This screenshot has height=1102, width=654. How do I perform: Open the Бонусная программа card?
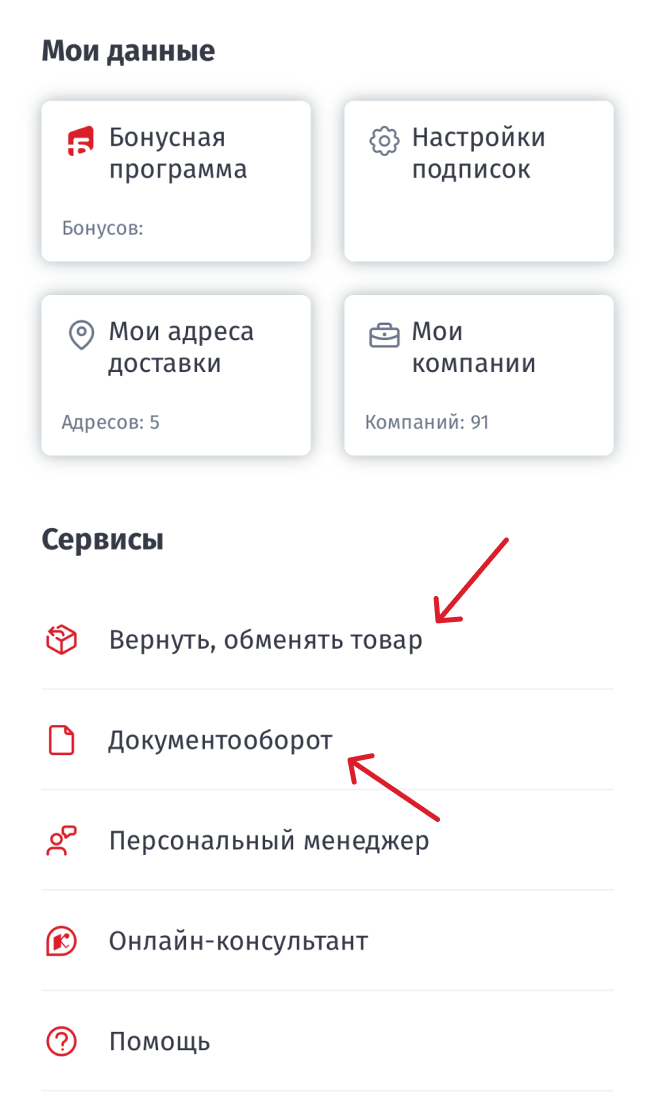coord(176,180)
